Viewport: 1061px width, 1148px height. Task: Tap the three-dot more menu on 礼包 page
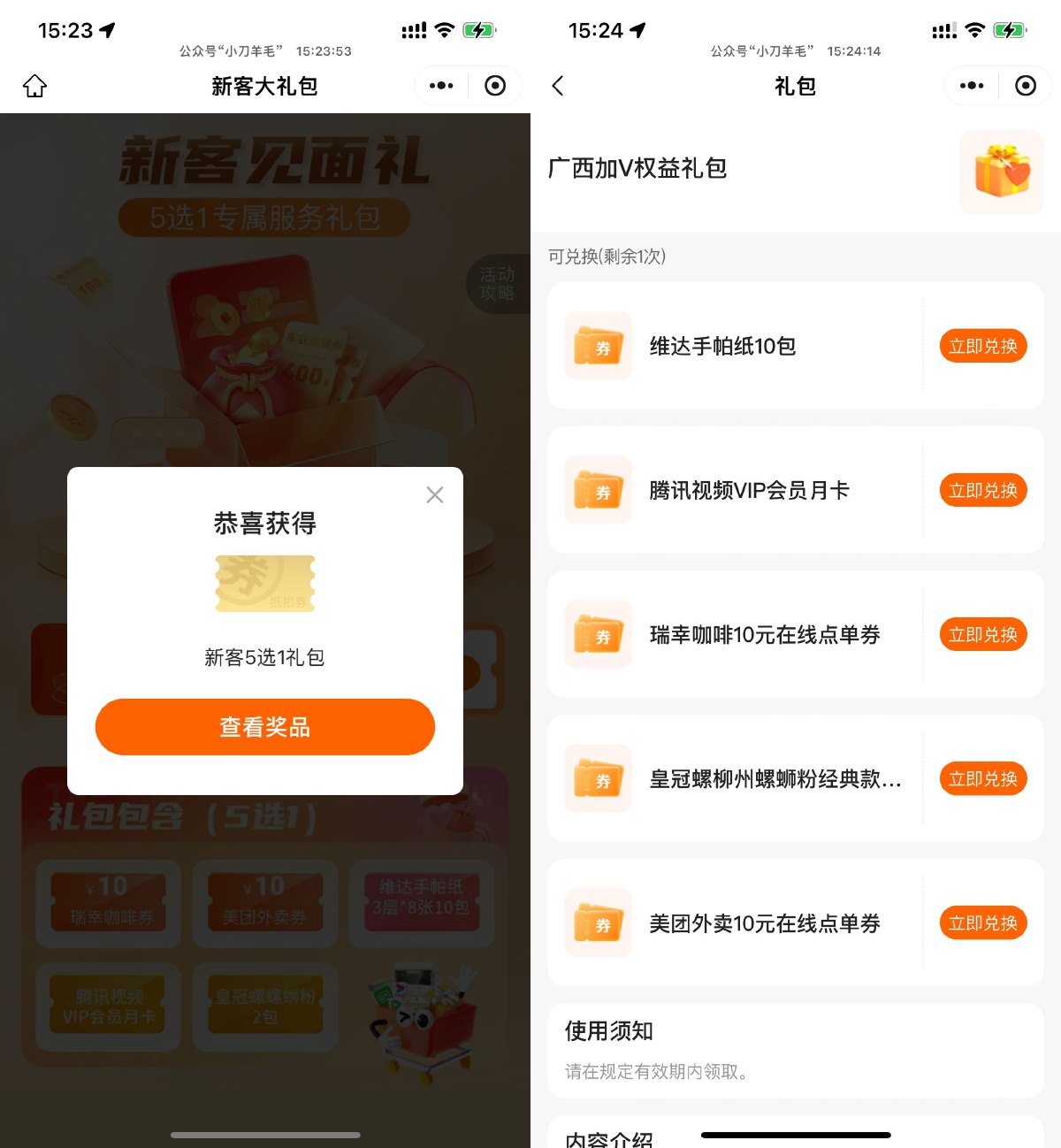pos(971,85)
